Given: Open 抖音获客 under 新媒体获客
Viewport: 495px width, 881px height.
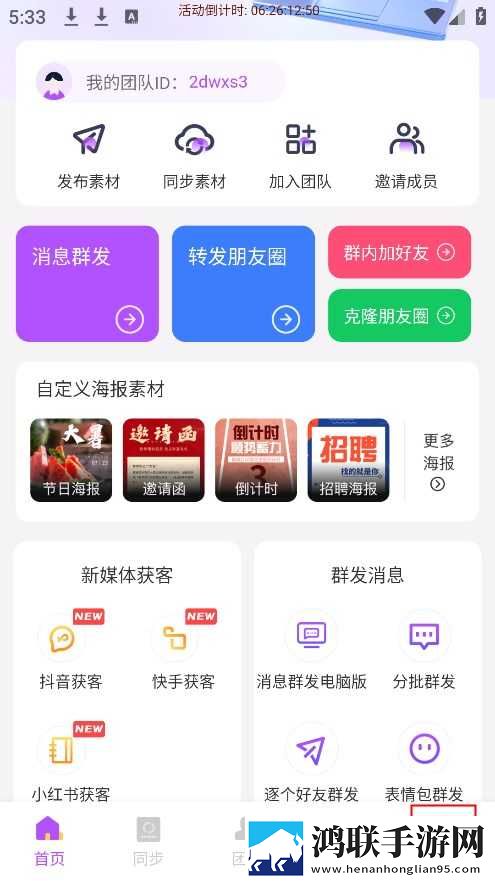Looking at the screenshot, I should click(x=71, y=652).
